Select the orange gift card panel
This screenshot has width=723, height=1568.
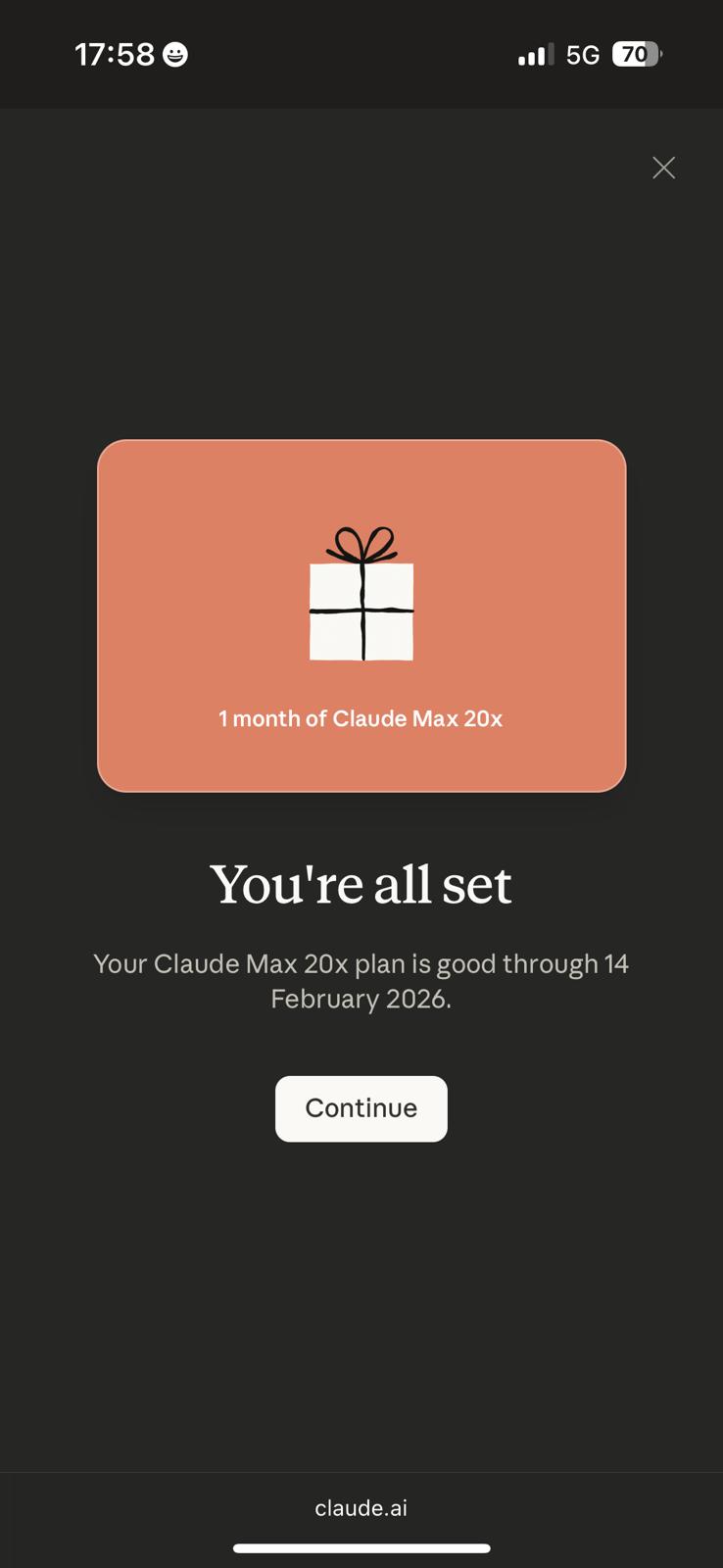point(361,615)
